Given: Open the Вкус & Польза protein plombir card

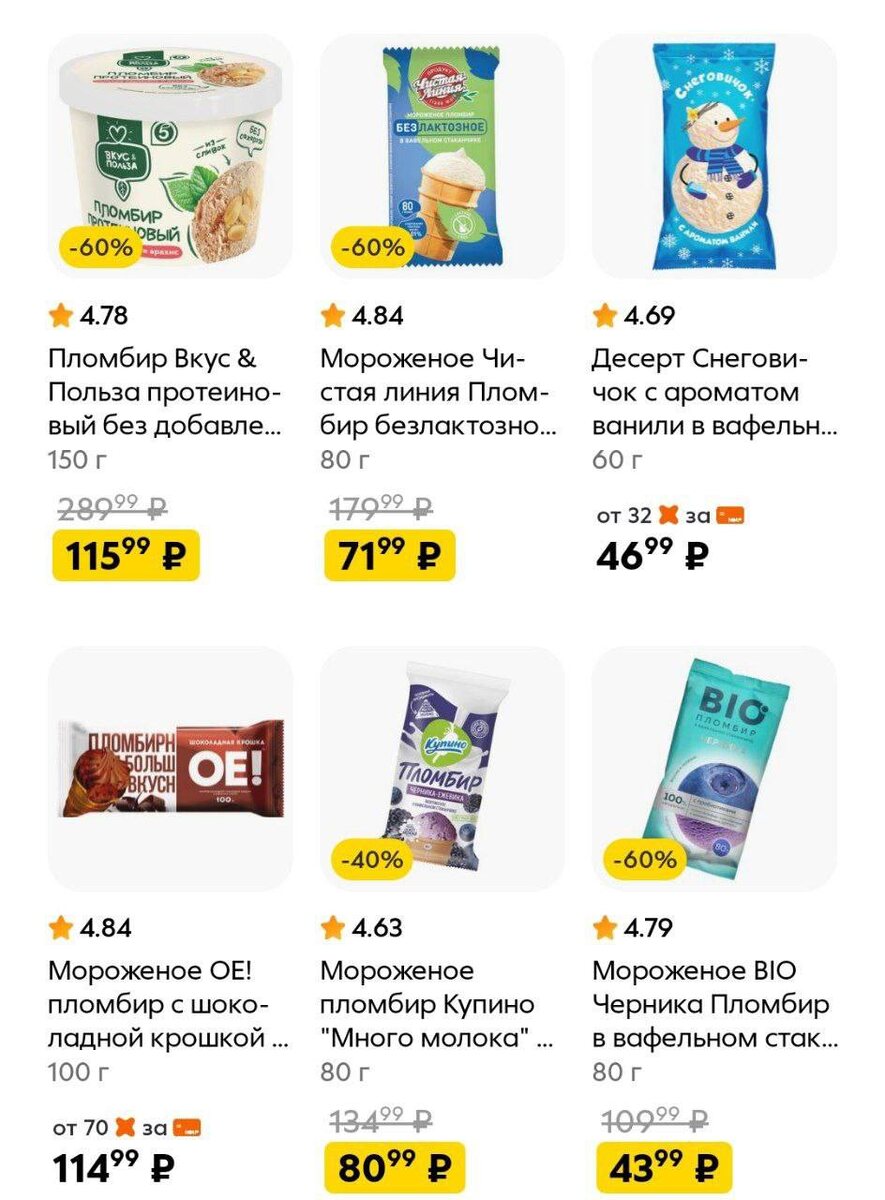Looking at the screenshot, I should (170, 157).
